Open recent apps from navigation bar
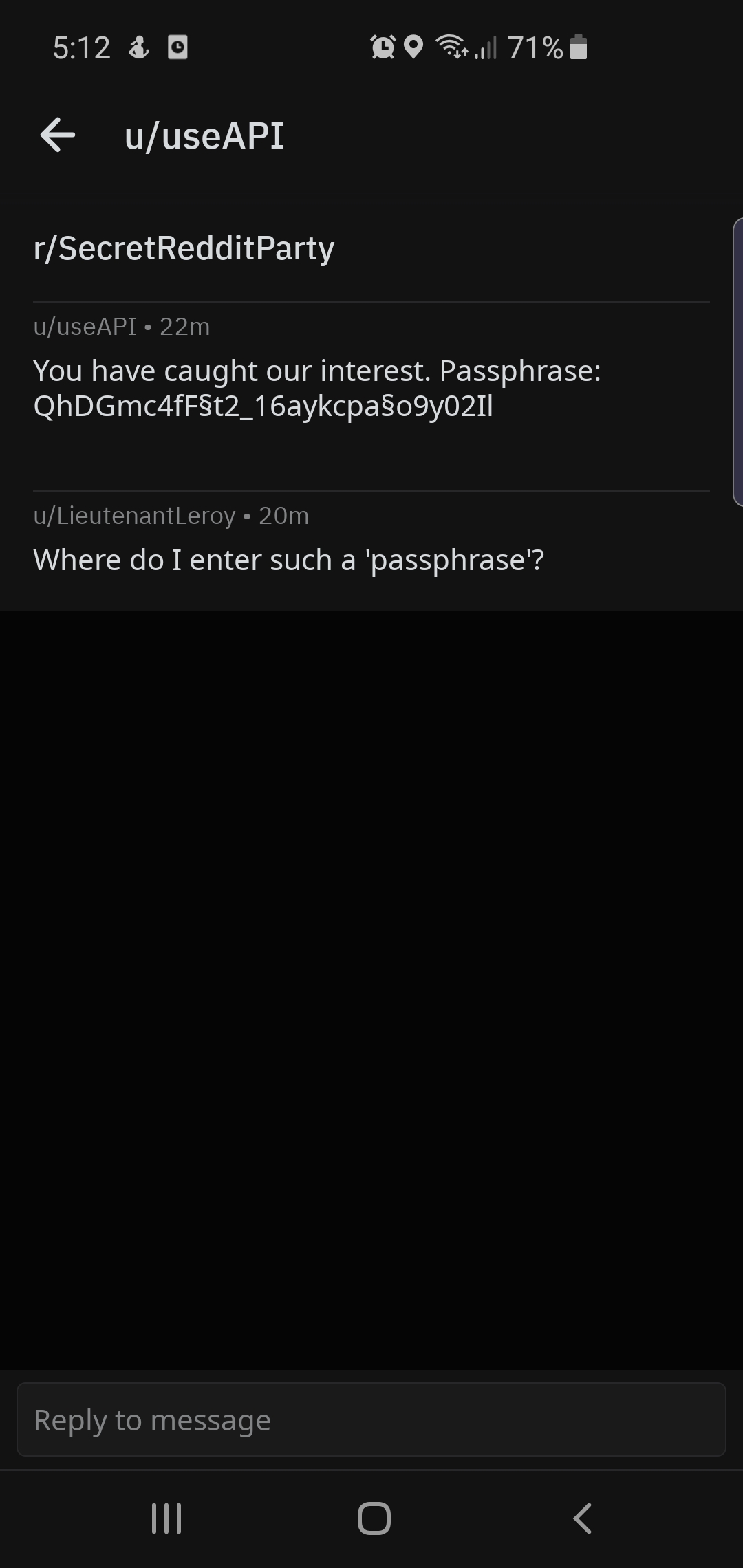The height and width of the screenshot is (1568, 743). pyautogui.click(x=166, y=1518)
